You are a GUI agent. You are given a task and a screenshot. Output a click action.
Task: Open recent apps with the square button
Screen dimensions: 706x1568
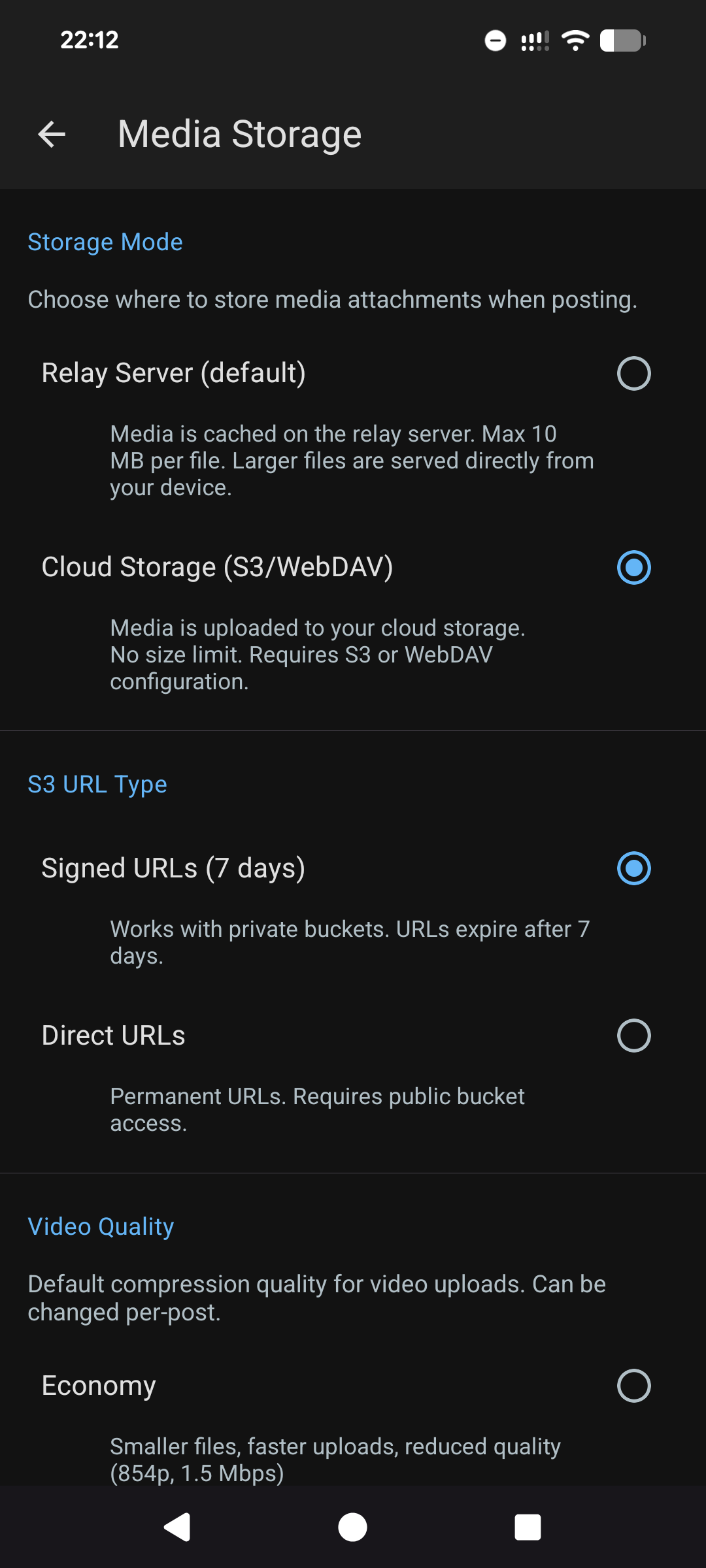[x=528, y=1527]
